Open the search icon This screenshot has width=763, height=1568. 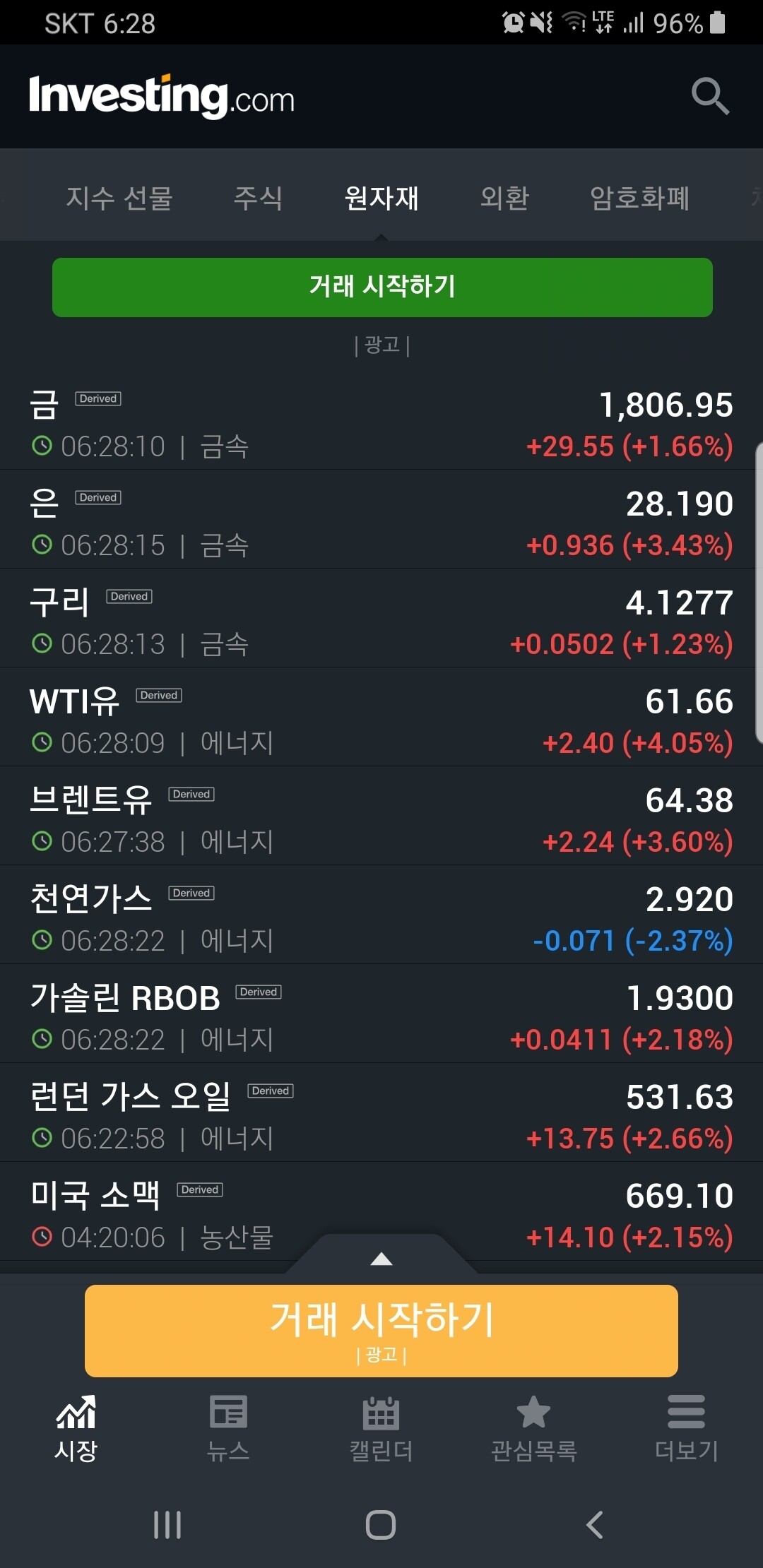click(x=711, y=95)
